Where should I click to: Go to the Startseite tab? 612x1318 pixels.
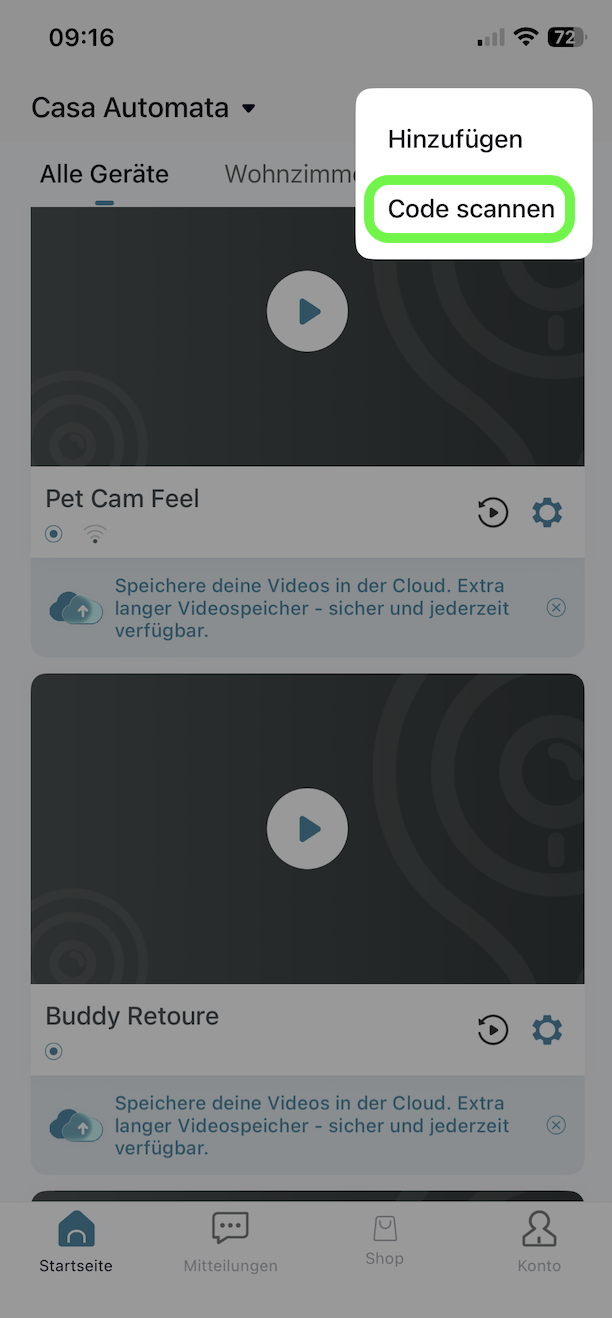click(76, 1242)
